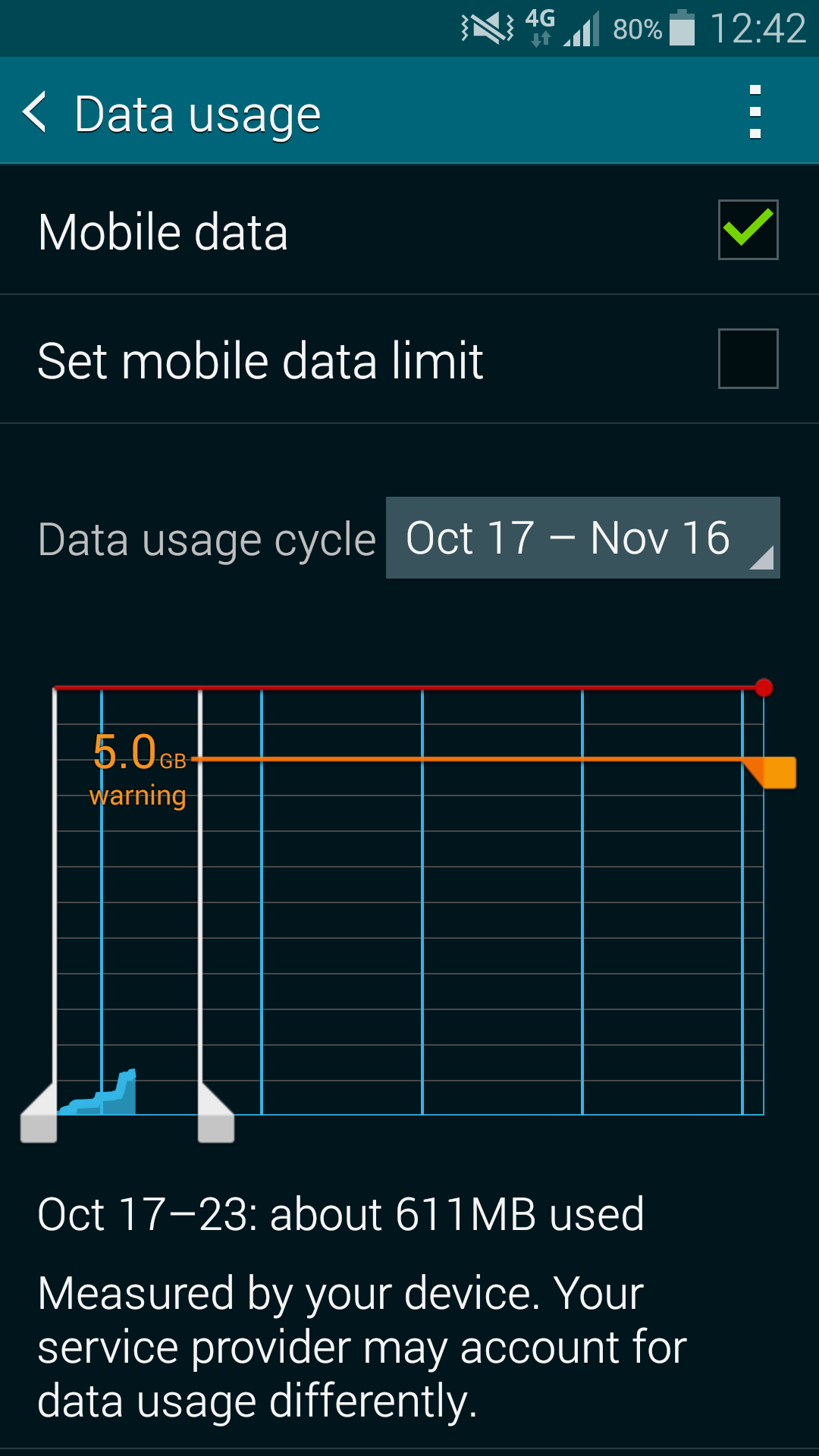Tap the left gray range handle
819x1456 pixels.
point(39,1112)
